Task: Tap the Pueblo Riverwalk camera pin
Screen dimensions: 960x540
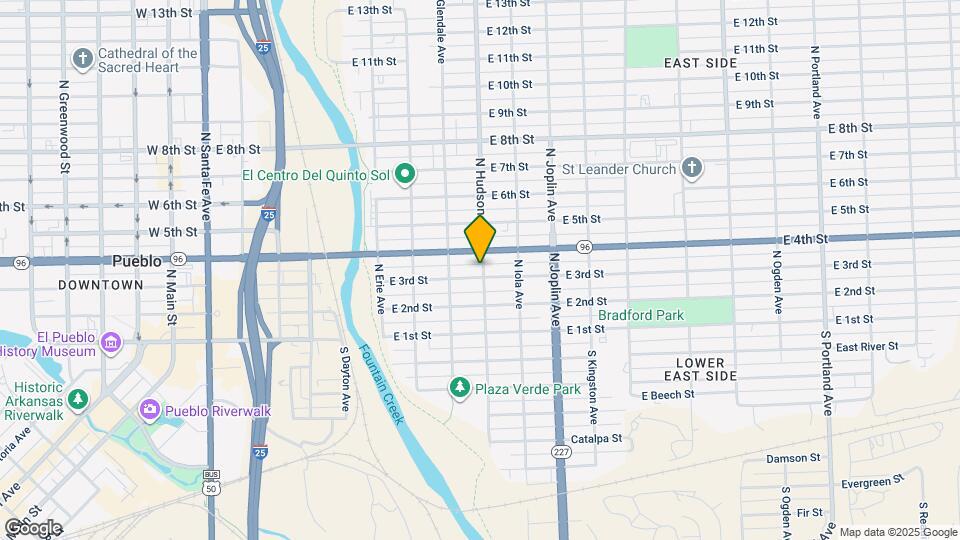Action: click(149, 410)
